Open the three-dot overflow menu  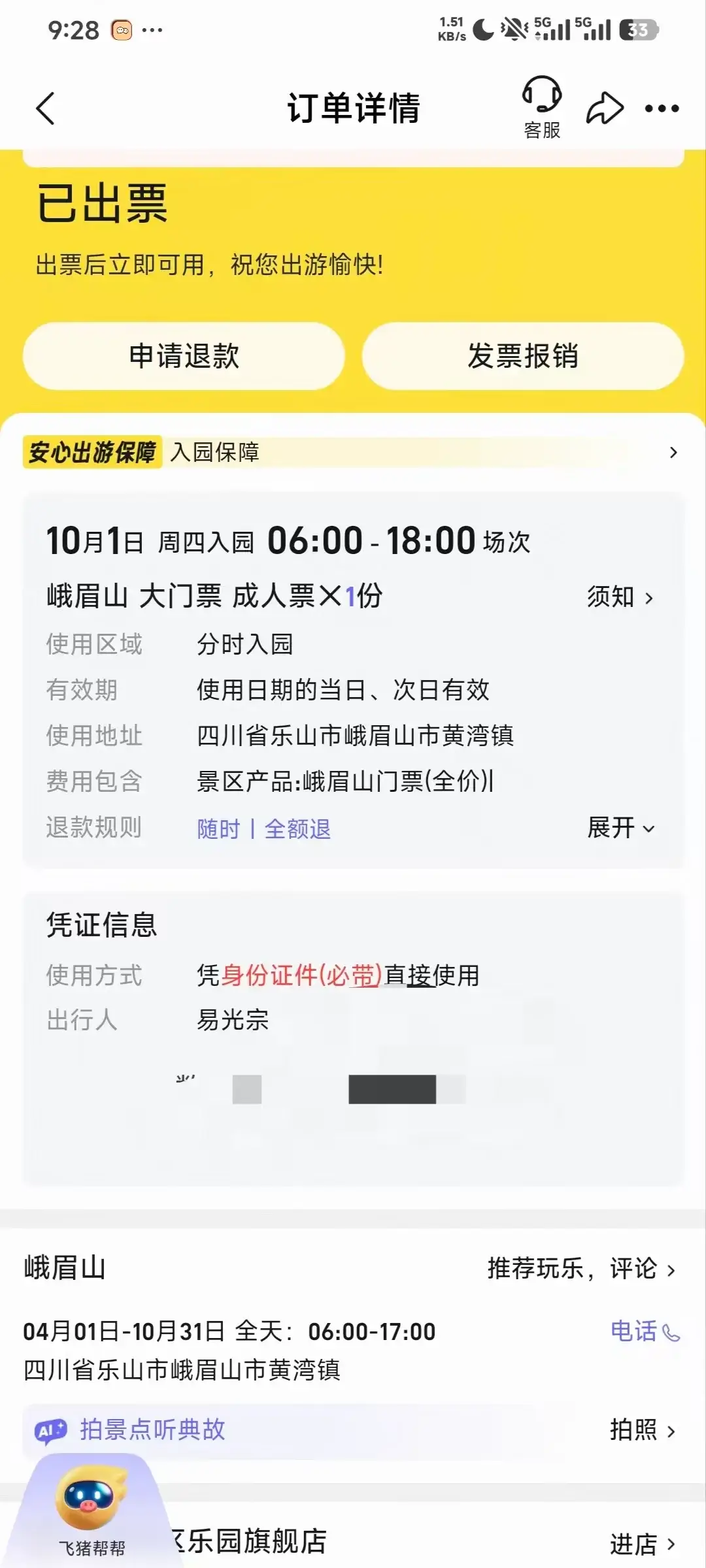[662, 108]
